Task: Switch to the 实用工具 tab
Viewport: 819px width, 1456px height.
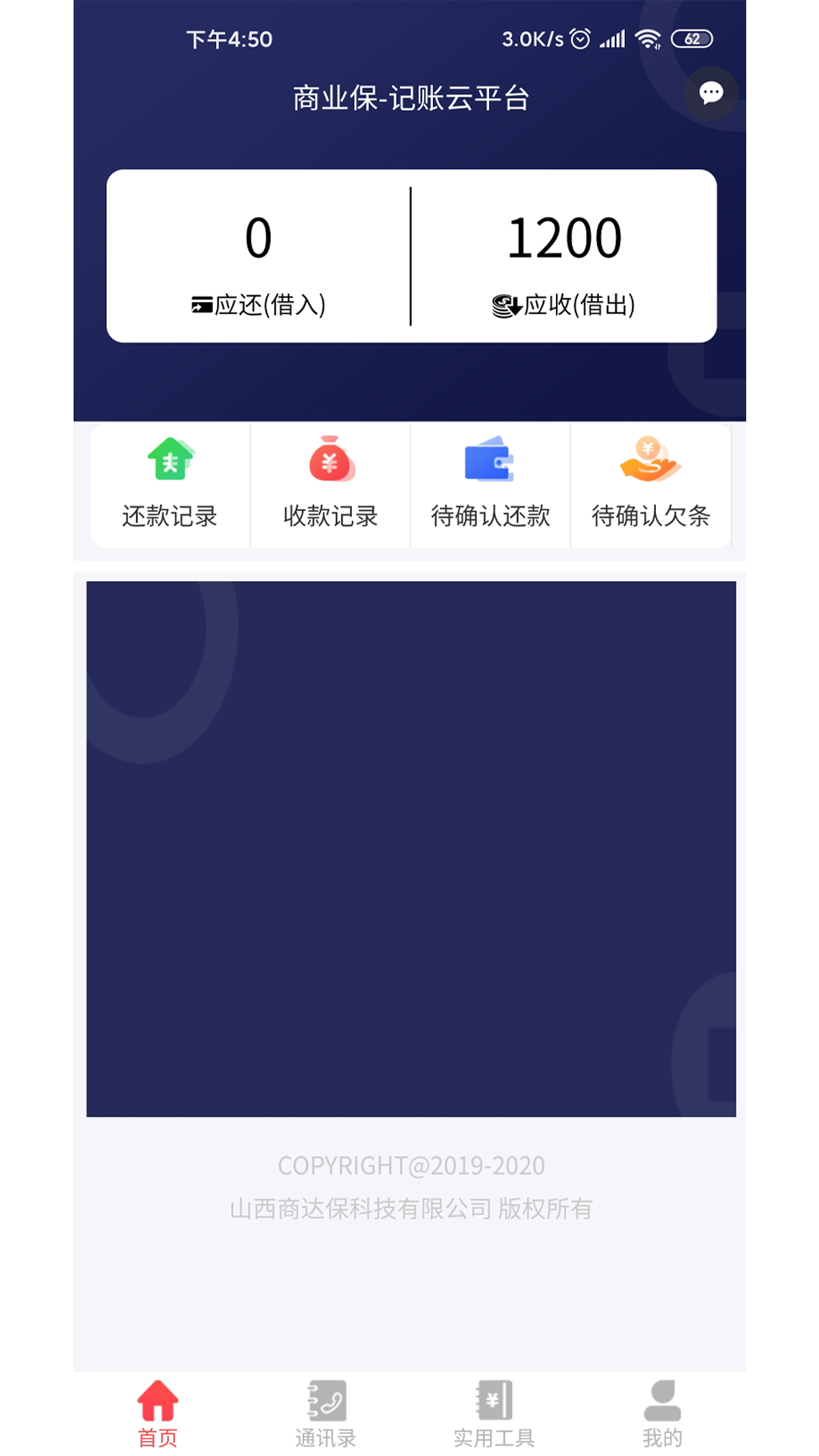Action: (494, 1413)
